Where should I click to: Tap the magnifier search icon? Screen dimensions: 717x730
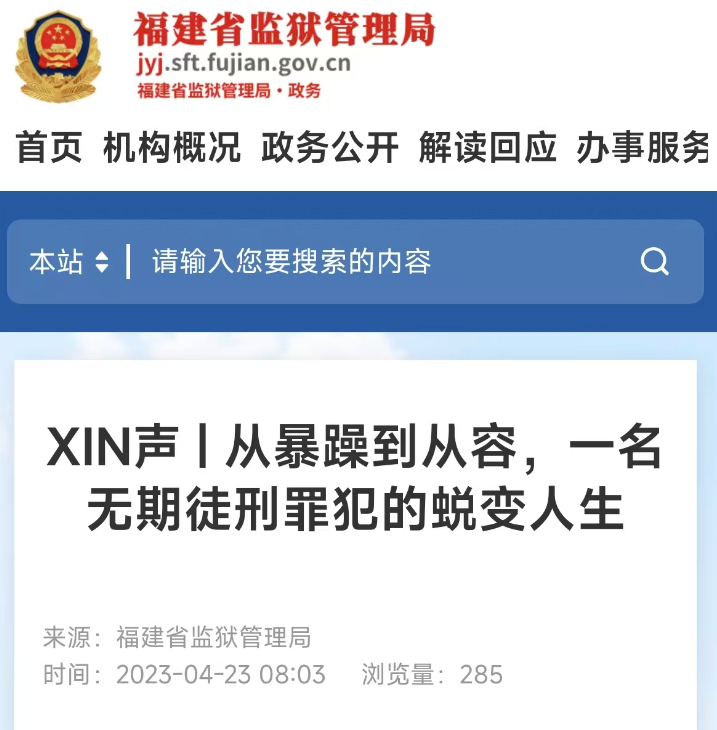coord(655,262)
